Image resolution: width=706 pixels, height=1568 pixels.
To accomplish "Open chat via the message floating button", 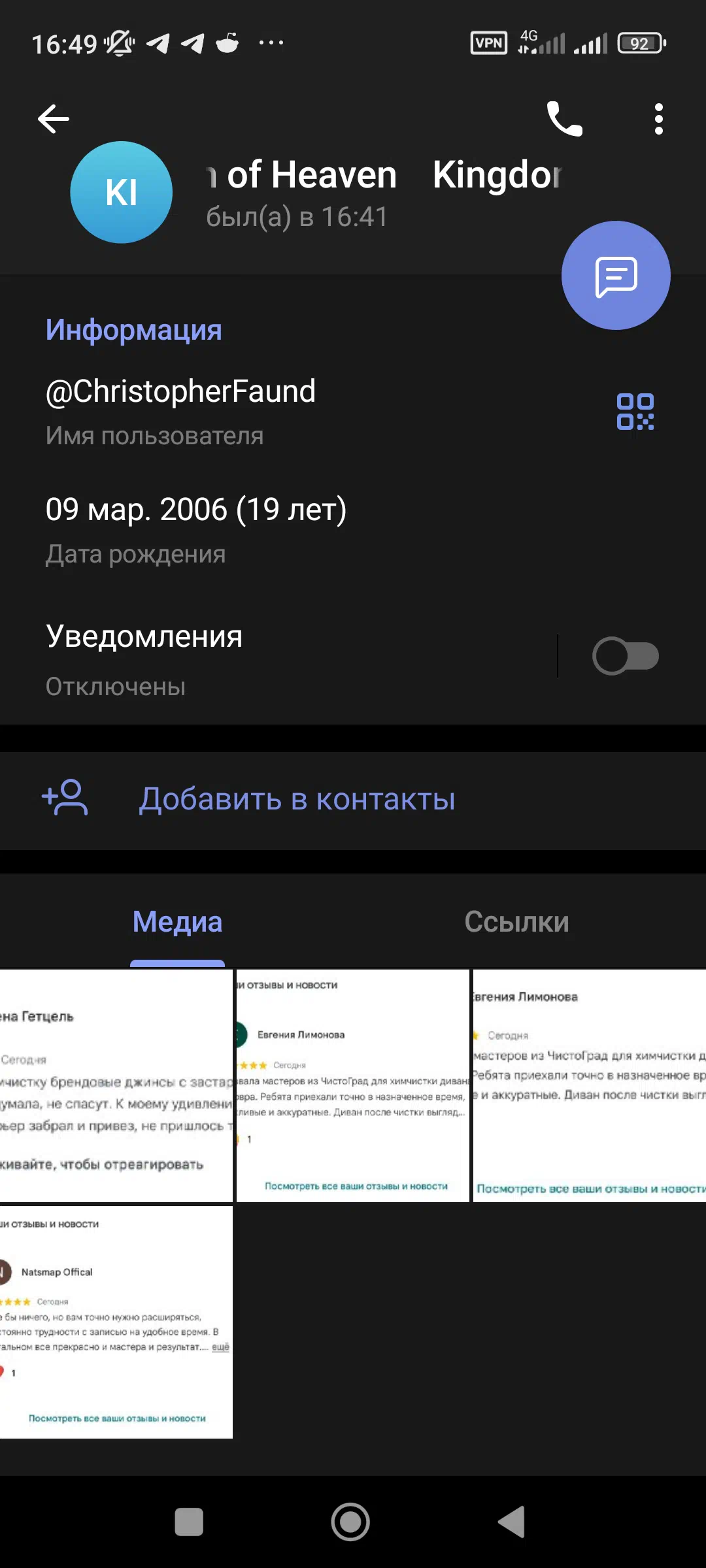I will click(x=616, y=275).
